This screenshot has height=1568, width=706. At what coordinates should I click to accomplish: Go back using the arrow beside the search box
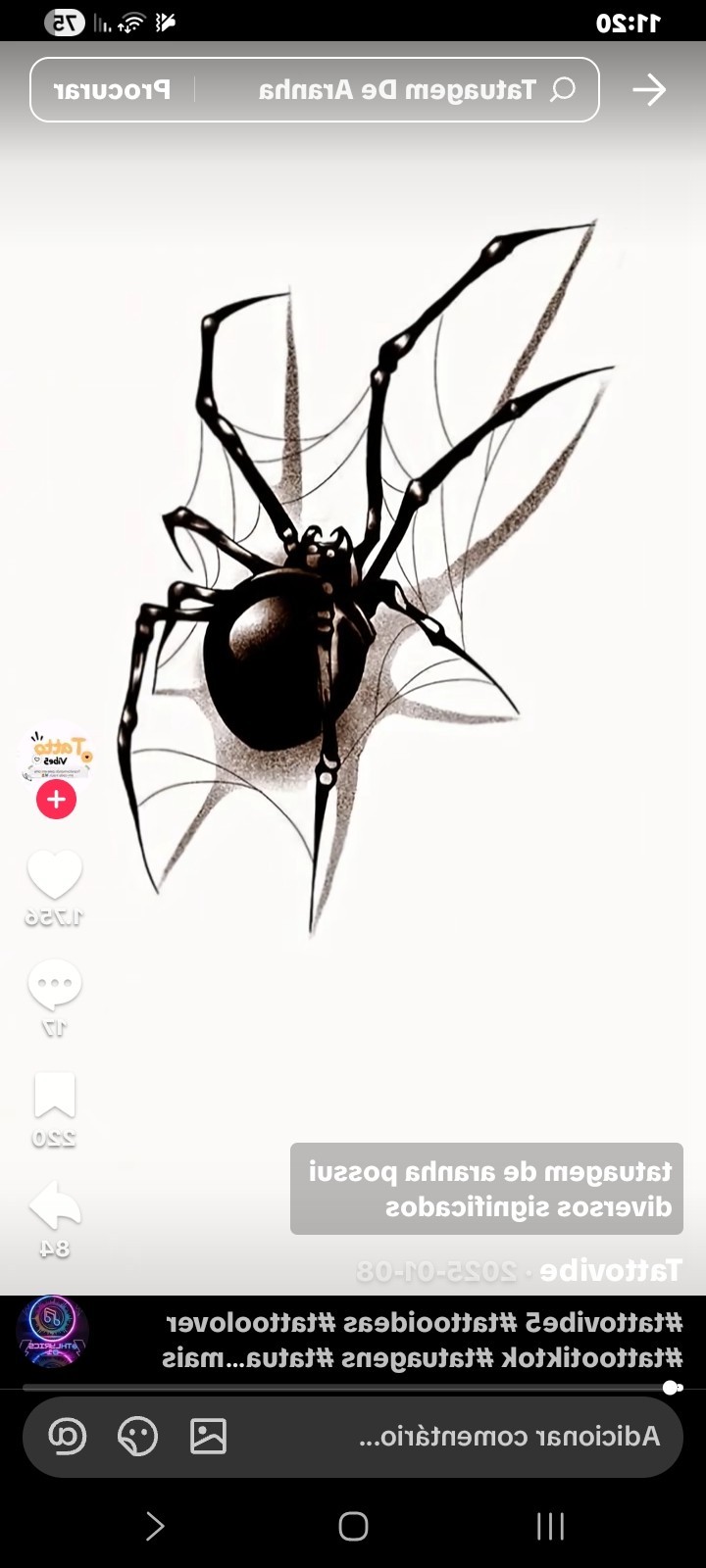(x=649, y=90)
